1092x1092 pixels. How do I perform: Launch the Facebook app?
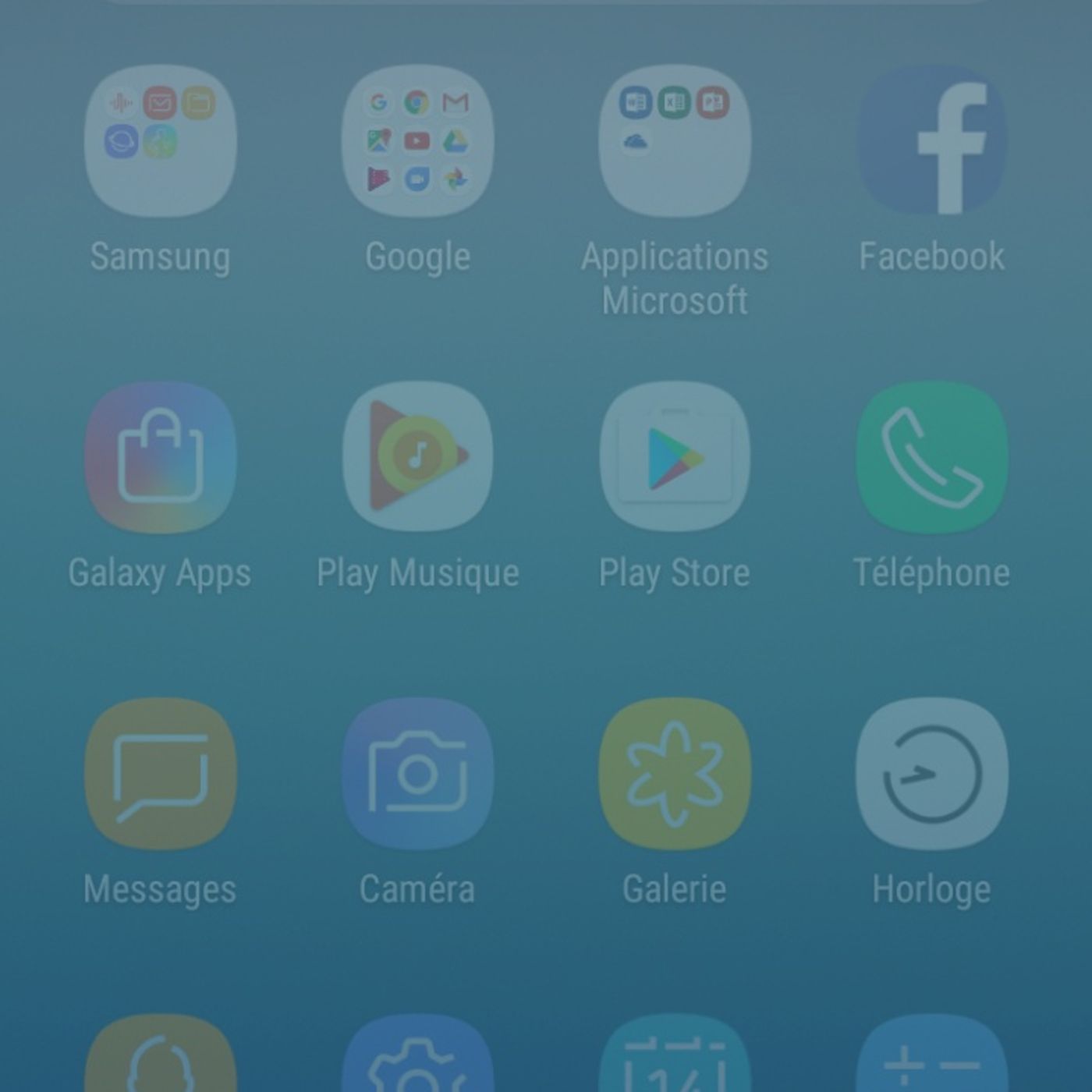point(932,141)
